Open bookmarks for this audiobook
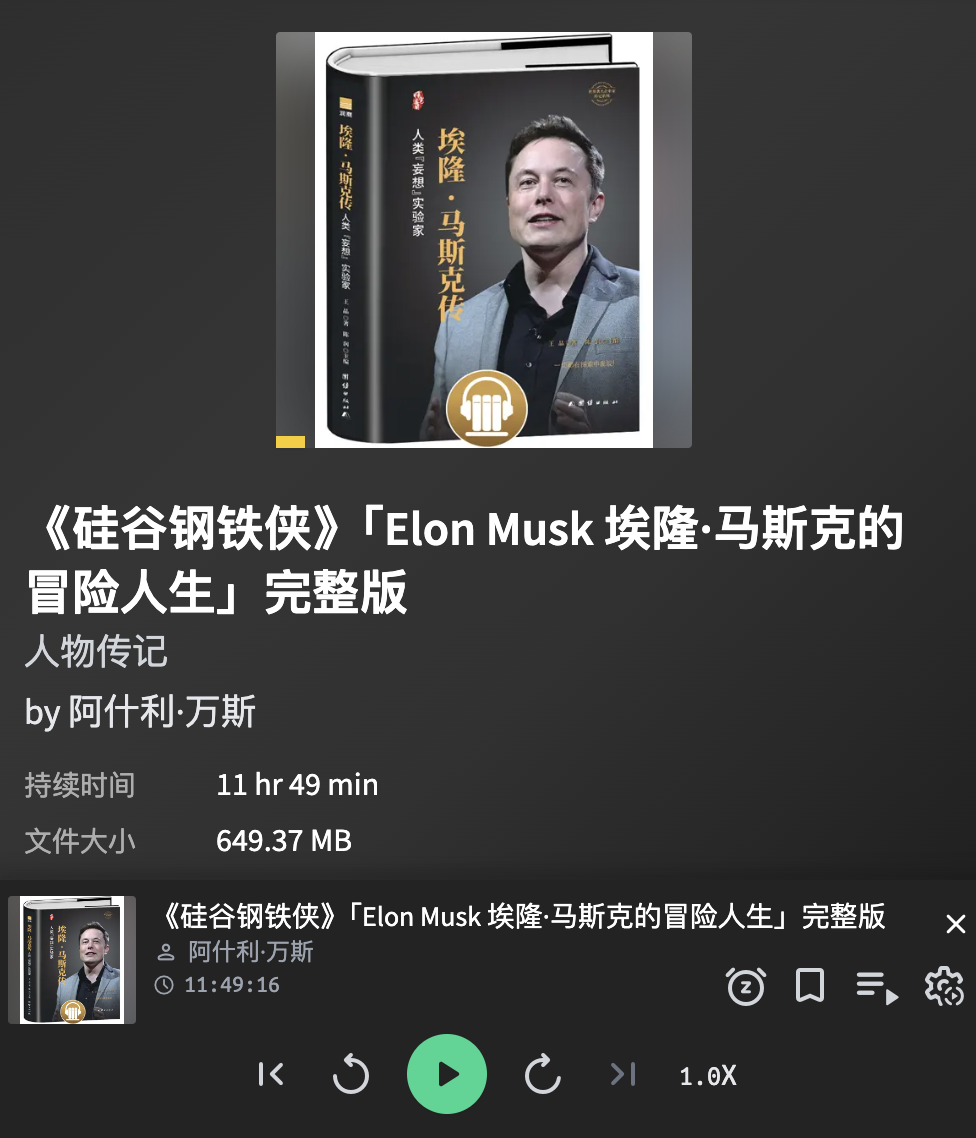Viewport: 976px width, 1138px height. click(809, 987)
